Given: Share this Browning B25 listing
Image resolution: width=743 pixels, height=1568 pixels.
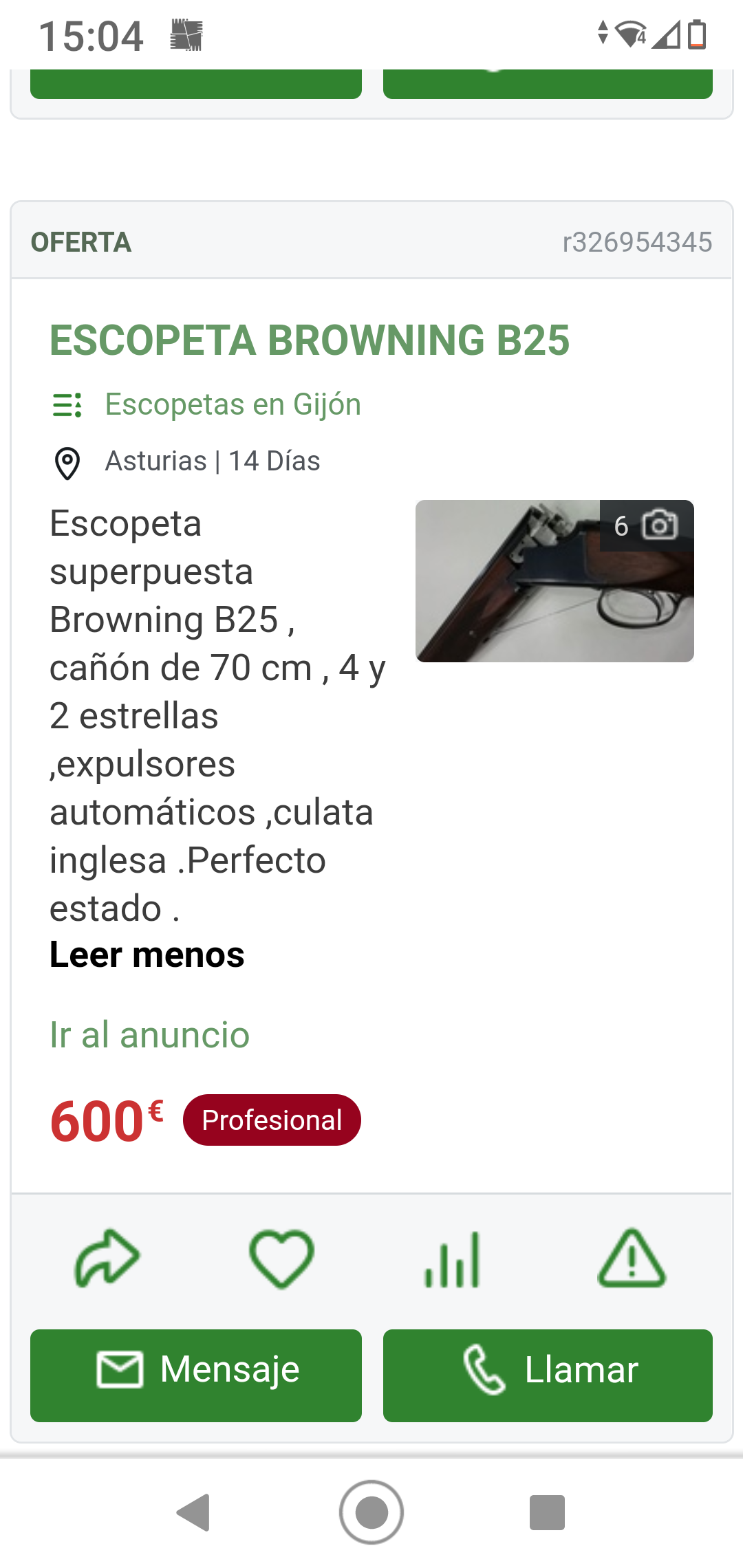Looking at the screenshot, I should (x=107, y=1258).
